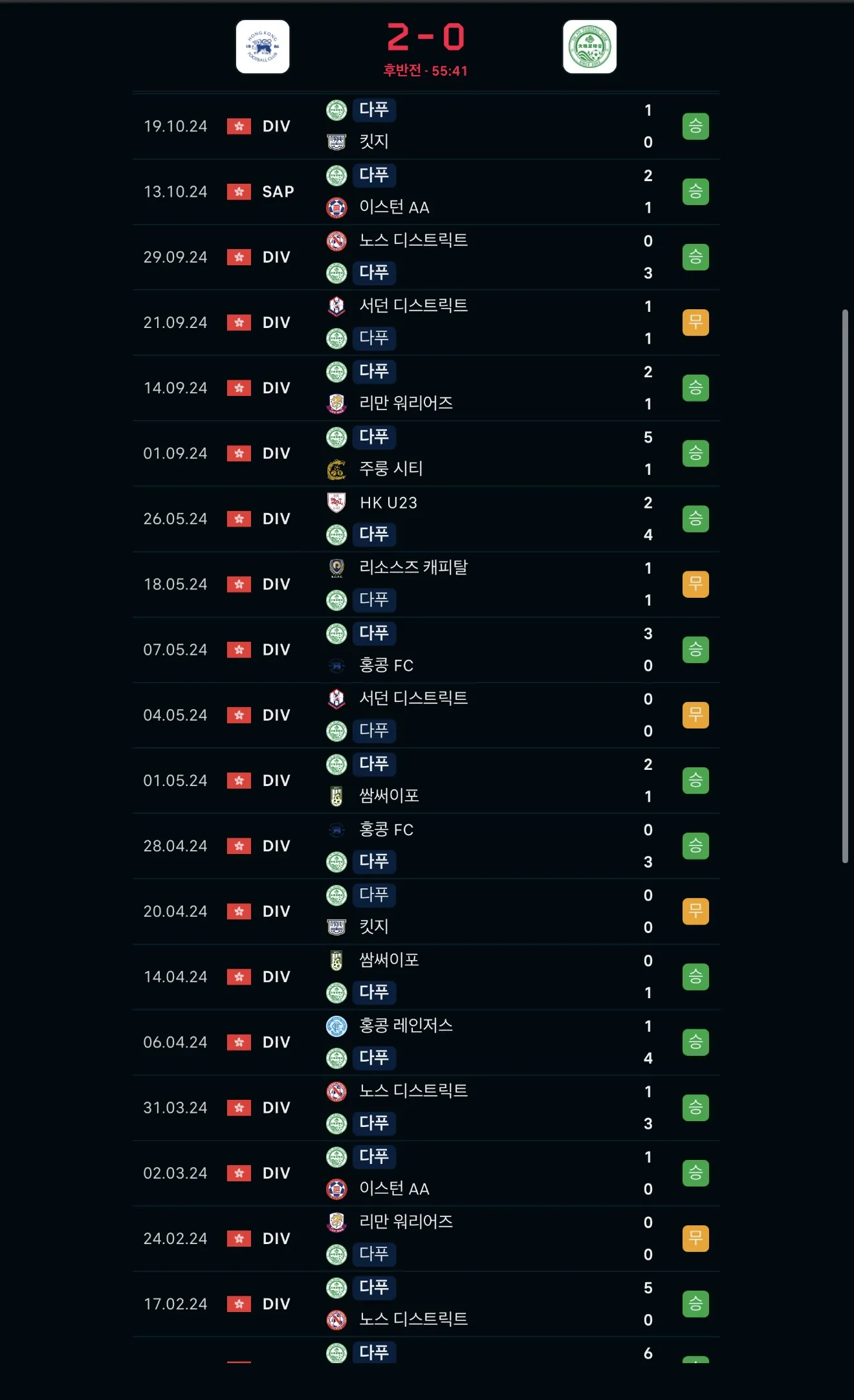
Task: Open the 26.05.24 match at HK U23
Action: [426, 519]
